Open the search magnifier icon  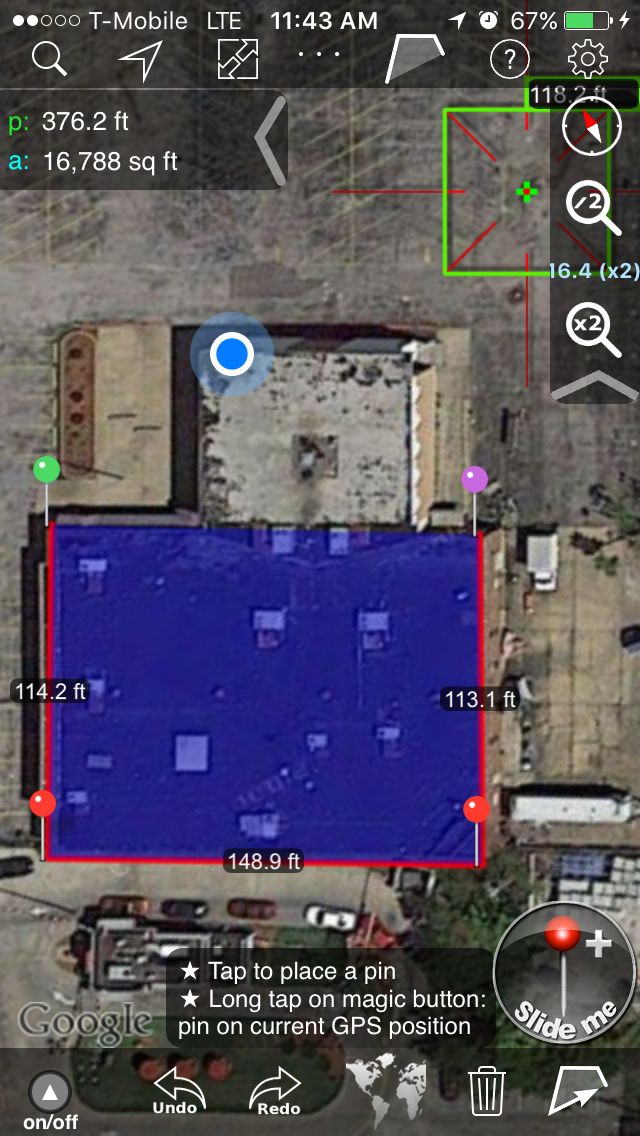coord(48,60)
